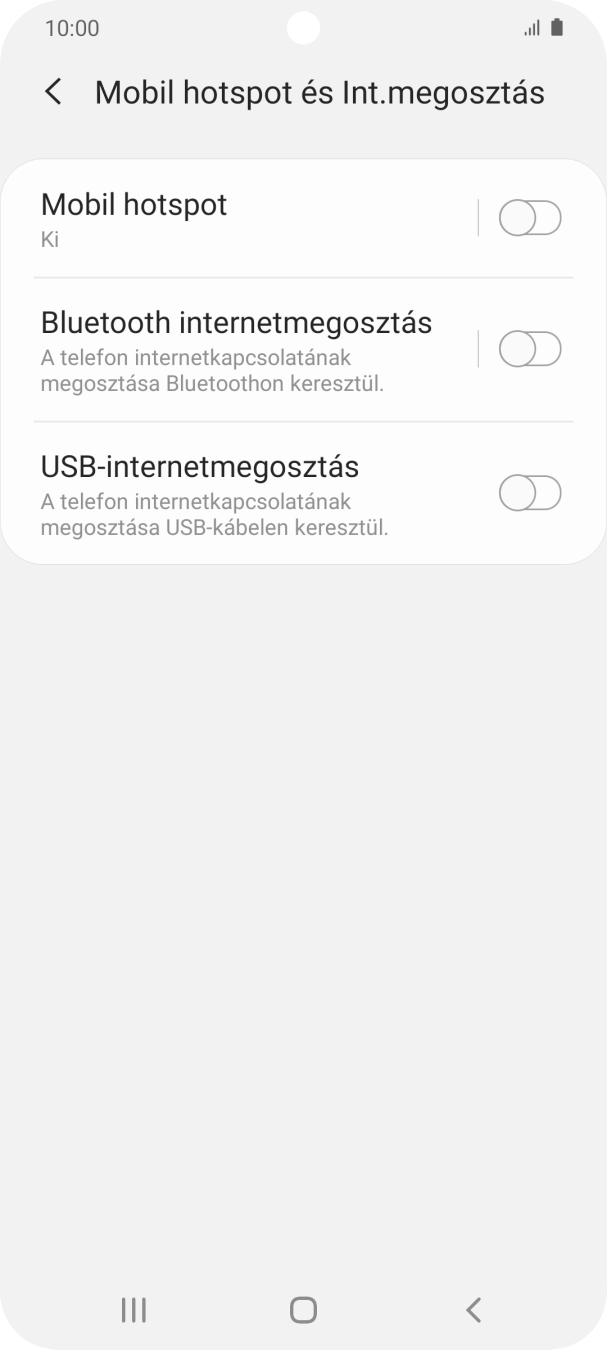The image size is (607, 1350).
Task: Enable the Bluetooth internetmegosztás switch
Action: [x=530, y=350]
